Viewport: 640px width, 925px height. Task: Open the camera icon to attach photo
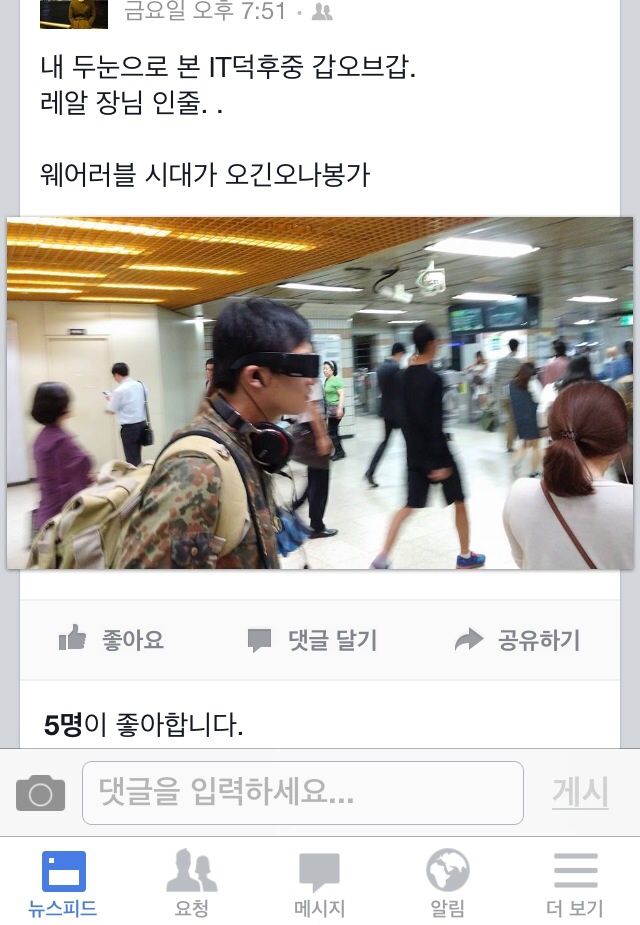tap(40, 794)
